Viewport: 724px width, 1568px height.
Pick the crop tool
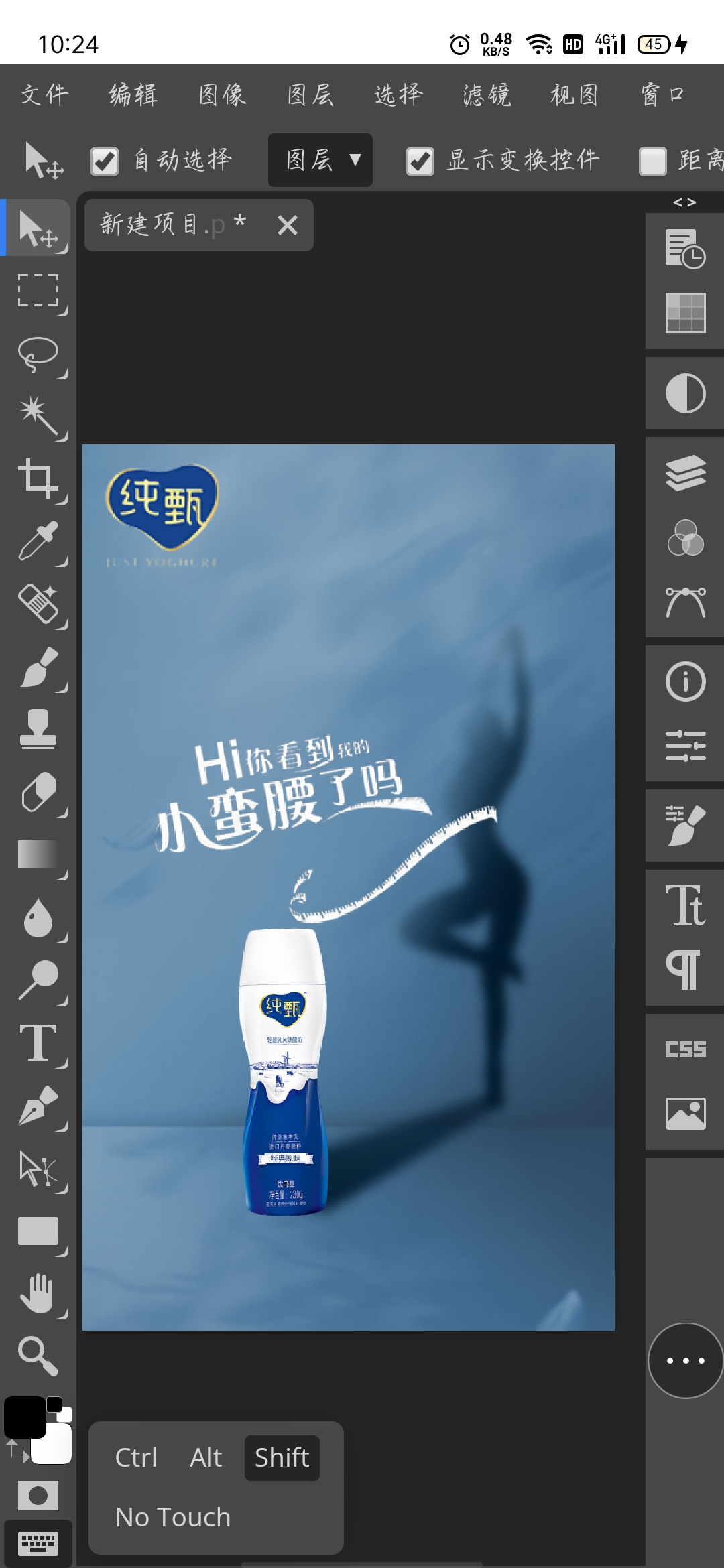coord(38,478)
